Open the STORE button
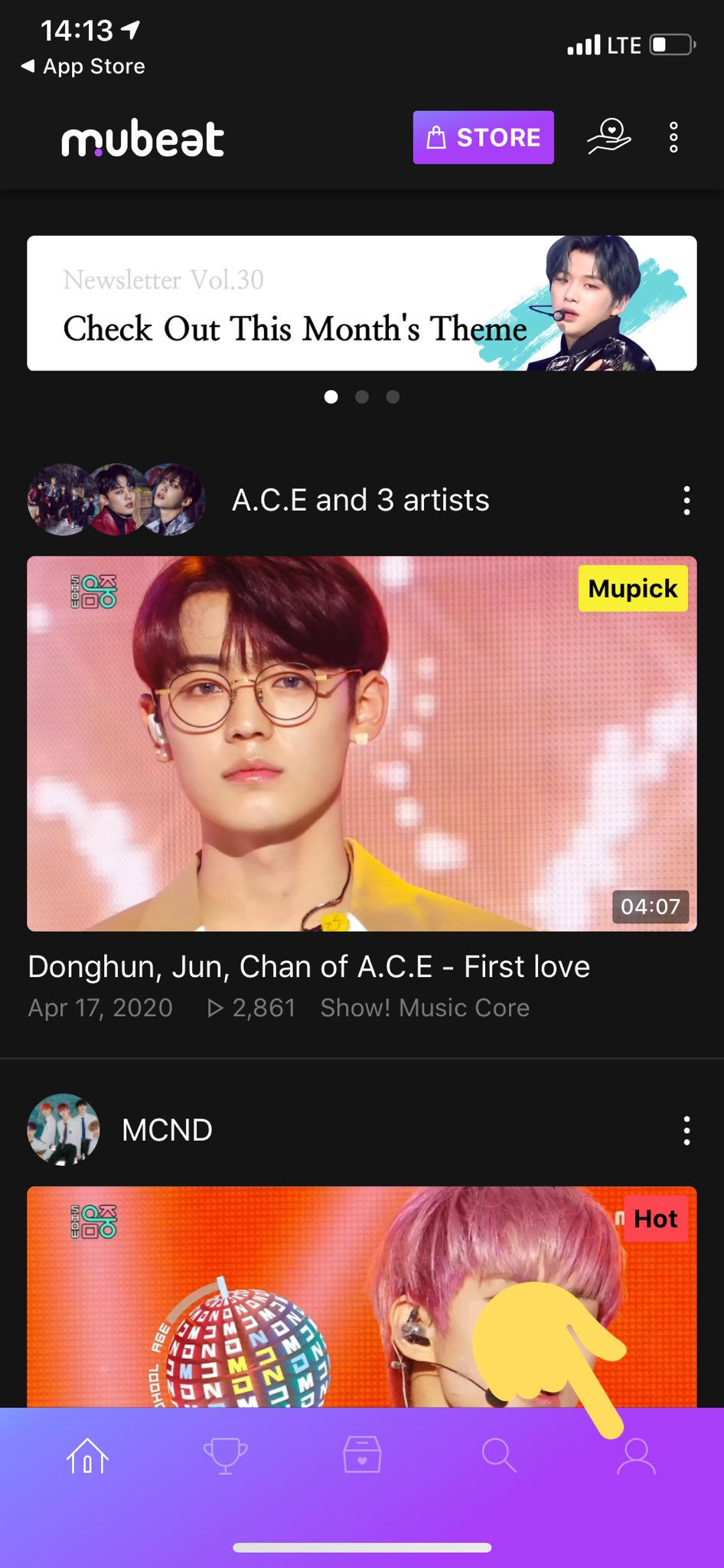 point(483,138)
